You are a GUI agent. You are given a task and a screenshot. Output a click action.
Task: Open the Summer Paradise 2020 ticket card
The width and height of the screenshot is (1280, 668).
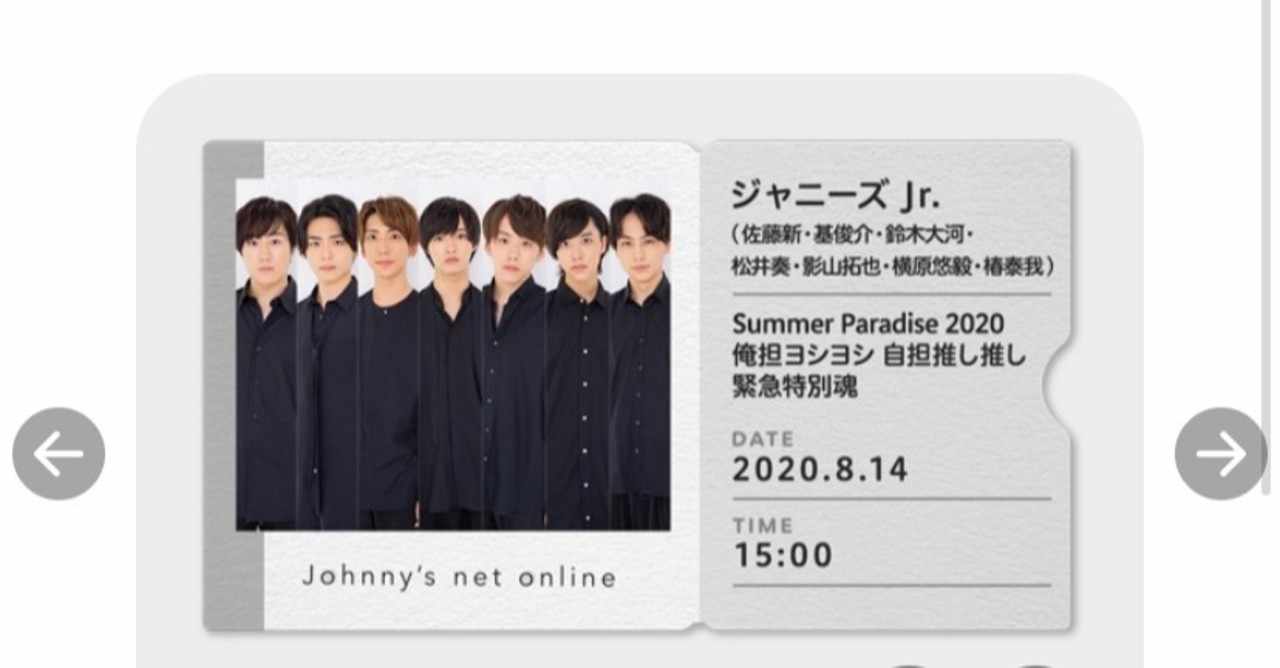tap(637, 385)
